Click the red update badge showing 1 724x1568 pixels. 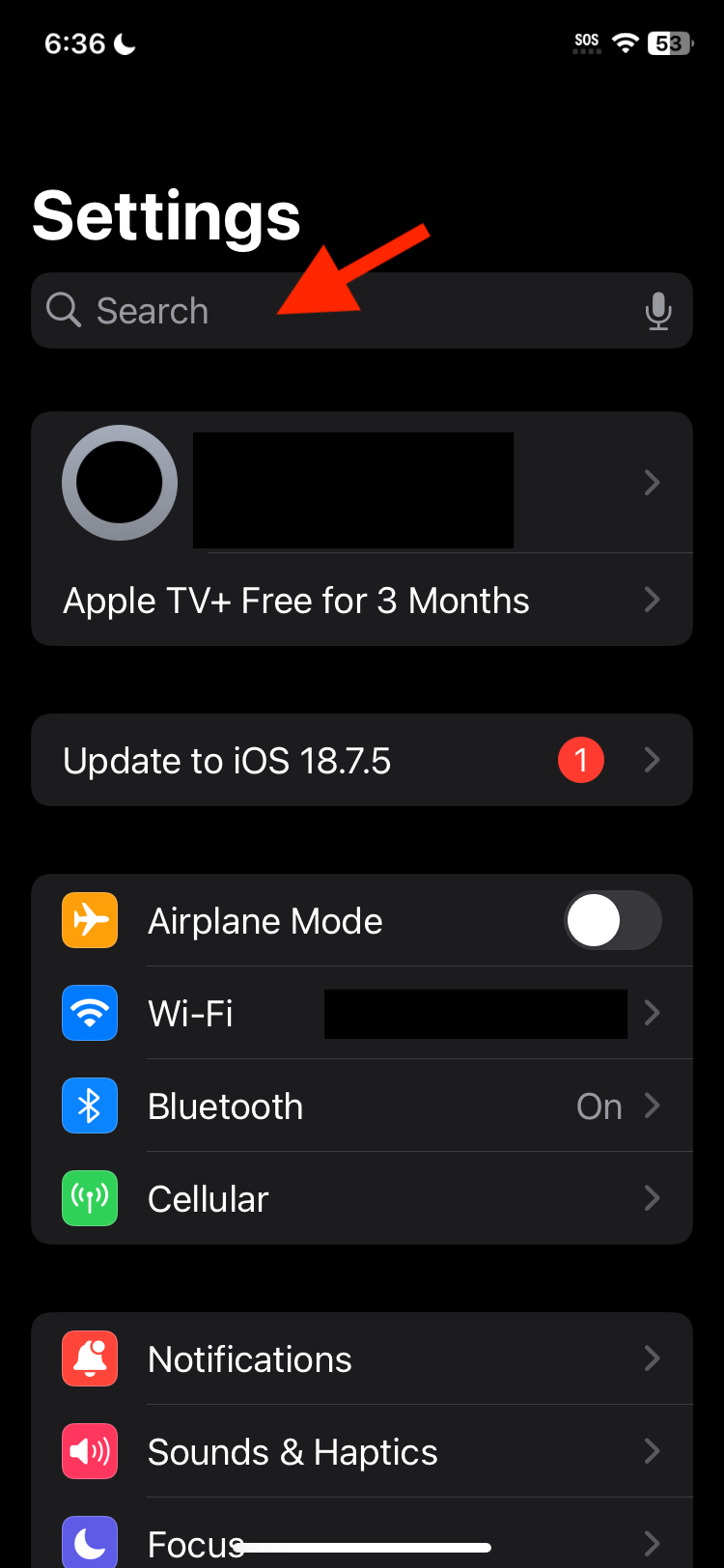tap(580, 760)
